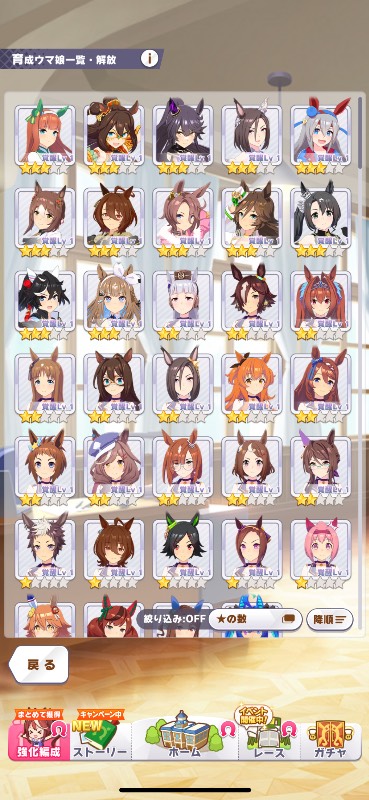Open the ★の数 sort dropdown
Image resolution: width=369 pixels, height=800 pixels.
coord(255,619)
